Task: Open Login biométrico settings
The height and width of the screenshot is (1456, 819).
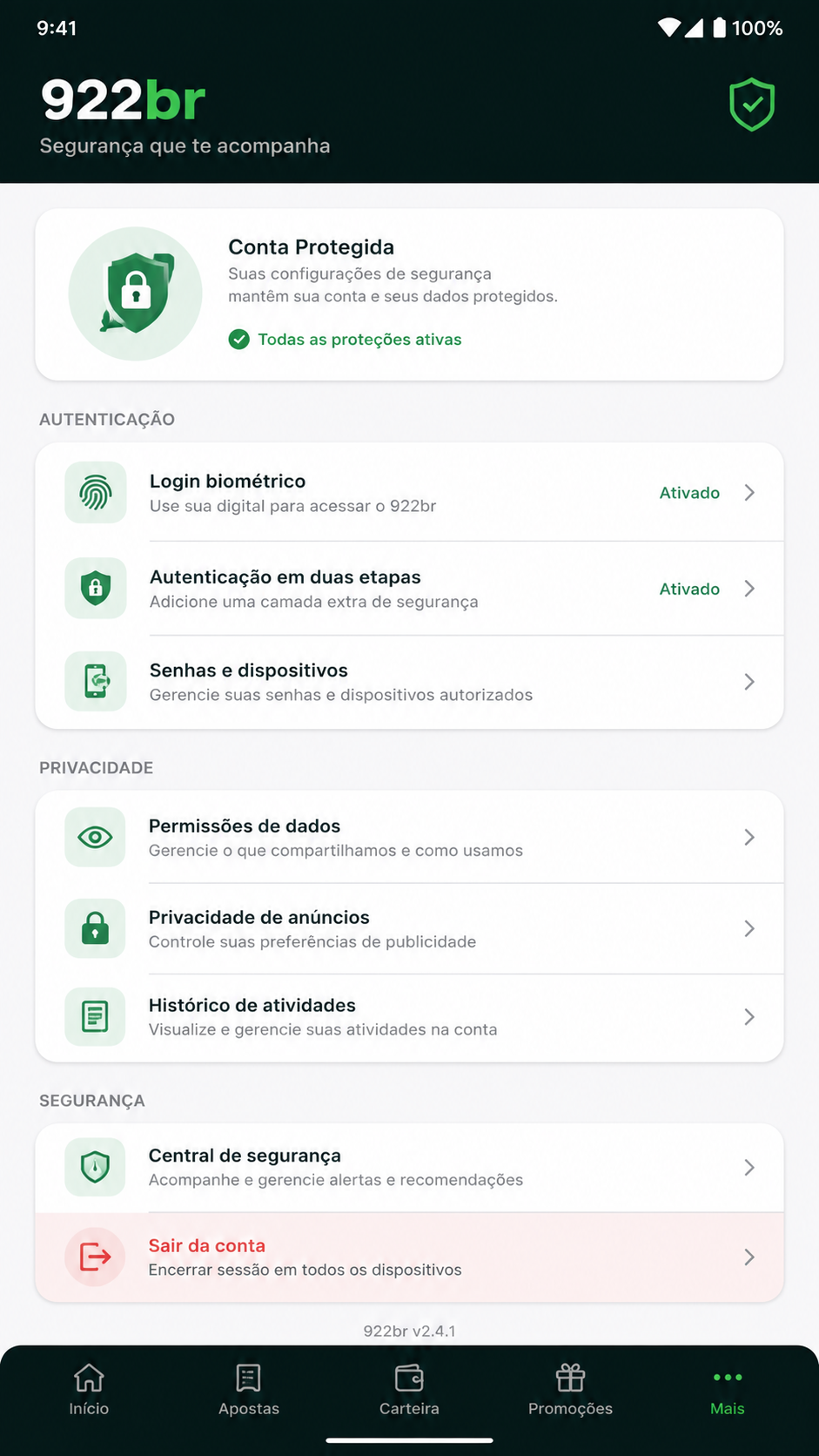Action: pyautogui.click(x=409, y=493)
